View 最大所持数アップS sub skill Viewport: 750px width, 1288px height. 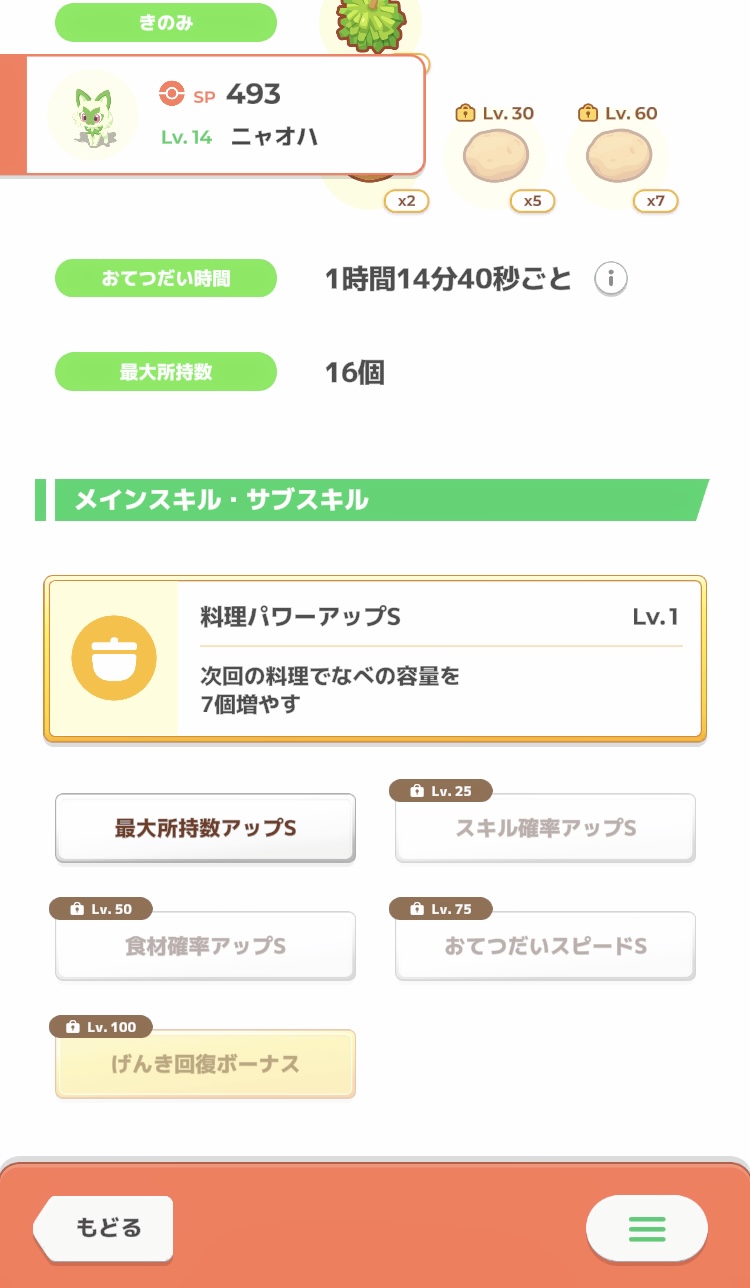pyautogui.click(x=205, y=828)
